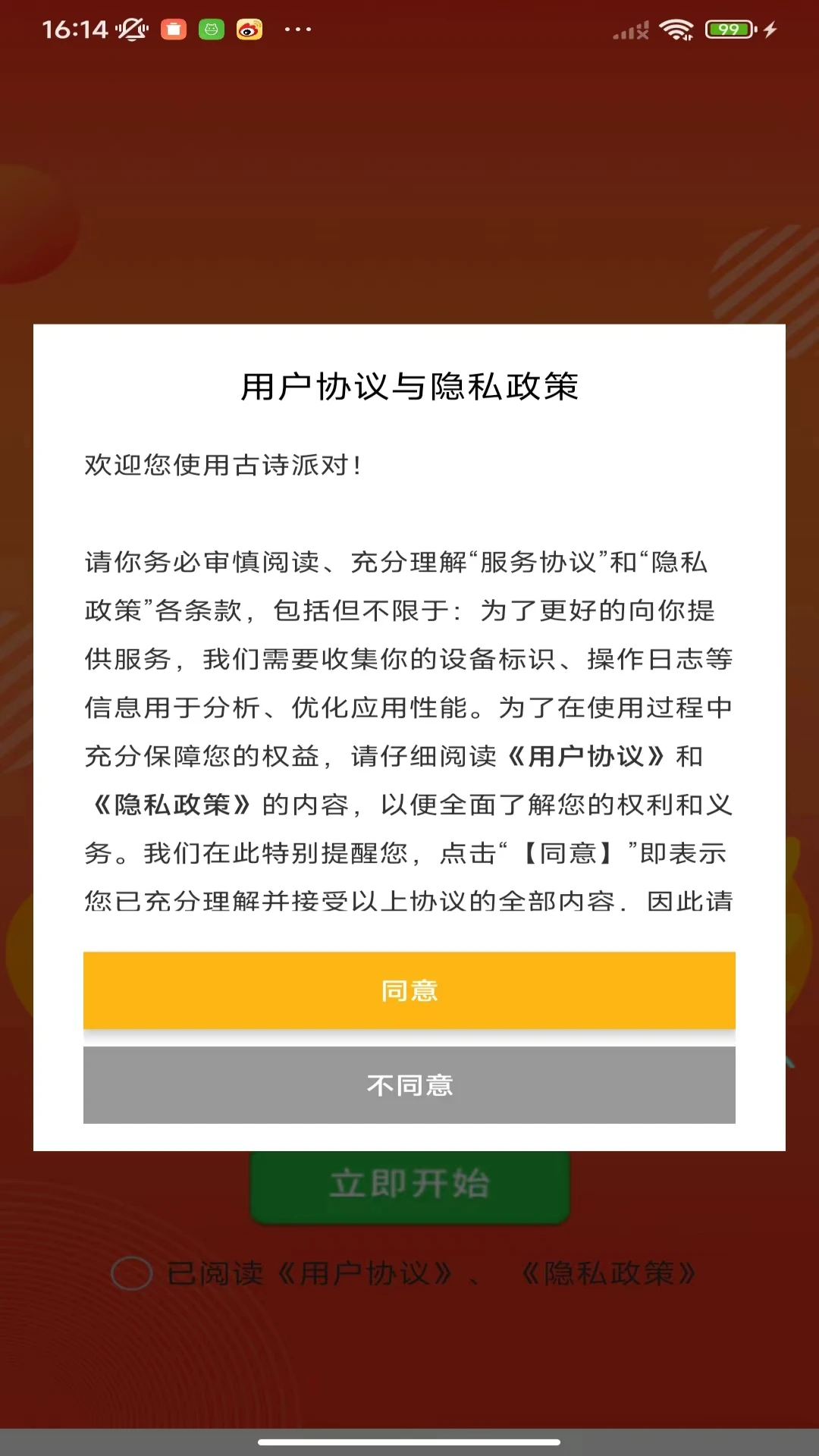Click the muted notification bell icon
Image resolution: width=819 pixels, height=1456 pixels.
(x=130, y=29)
